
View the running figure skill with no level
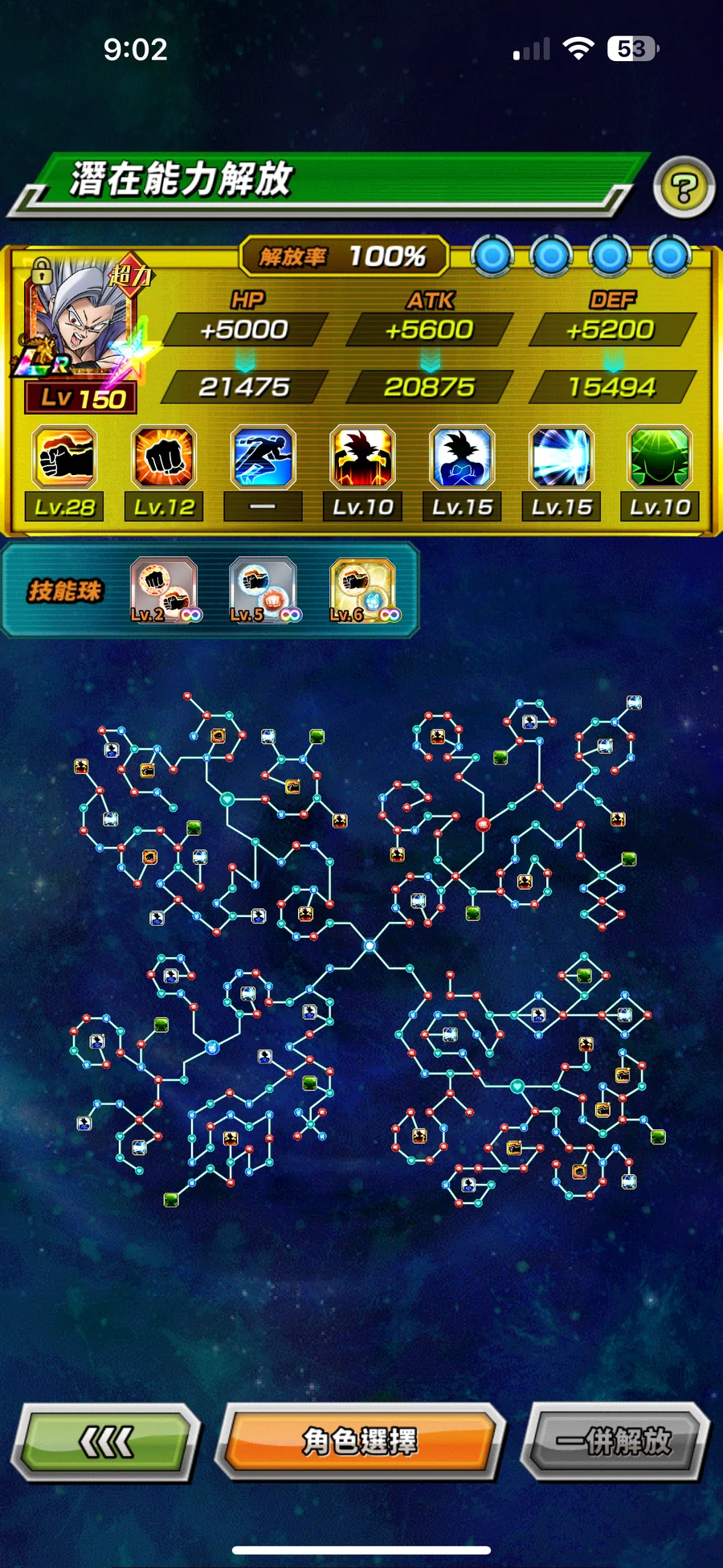[x=263, y=458]
